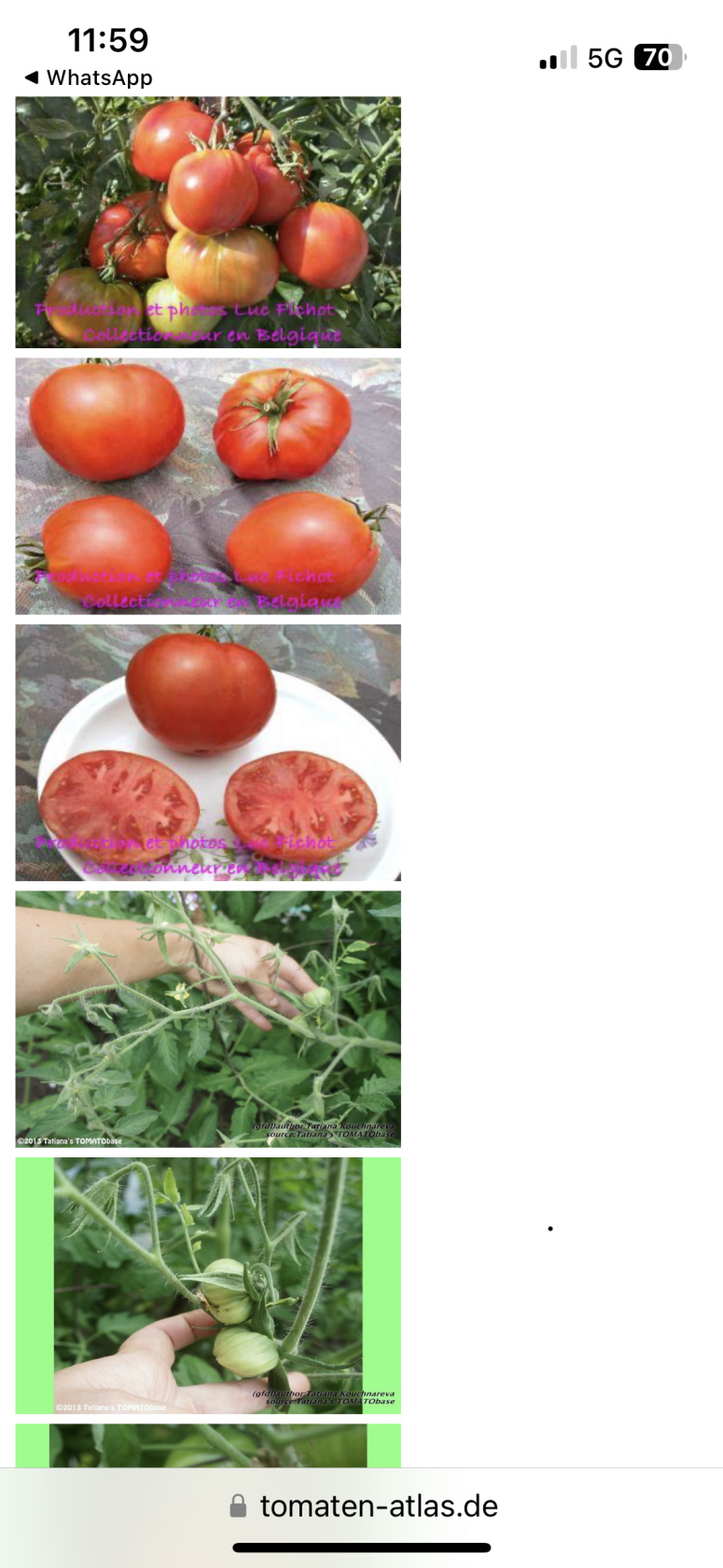Image resolution: width=723 pixels, height=1568 pixels.
Task: Open the hand holding tomato blossoms photo
Action: [208, 1018]
